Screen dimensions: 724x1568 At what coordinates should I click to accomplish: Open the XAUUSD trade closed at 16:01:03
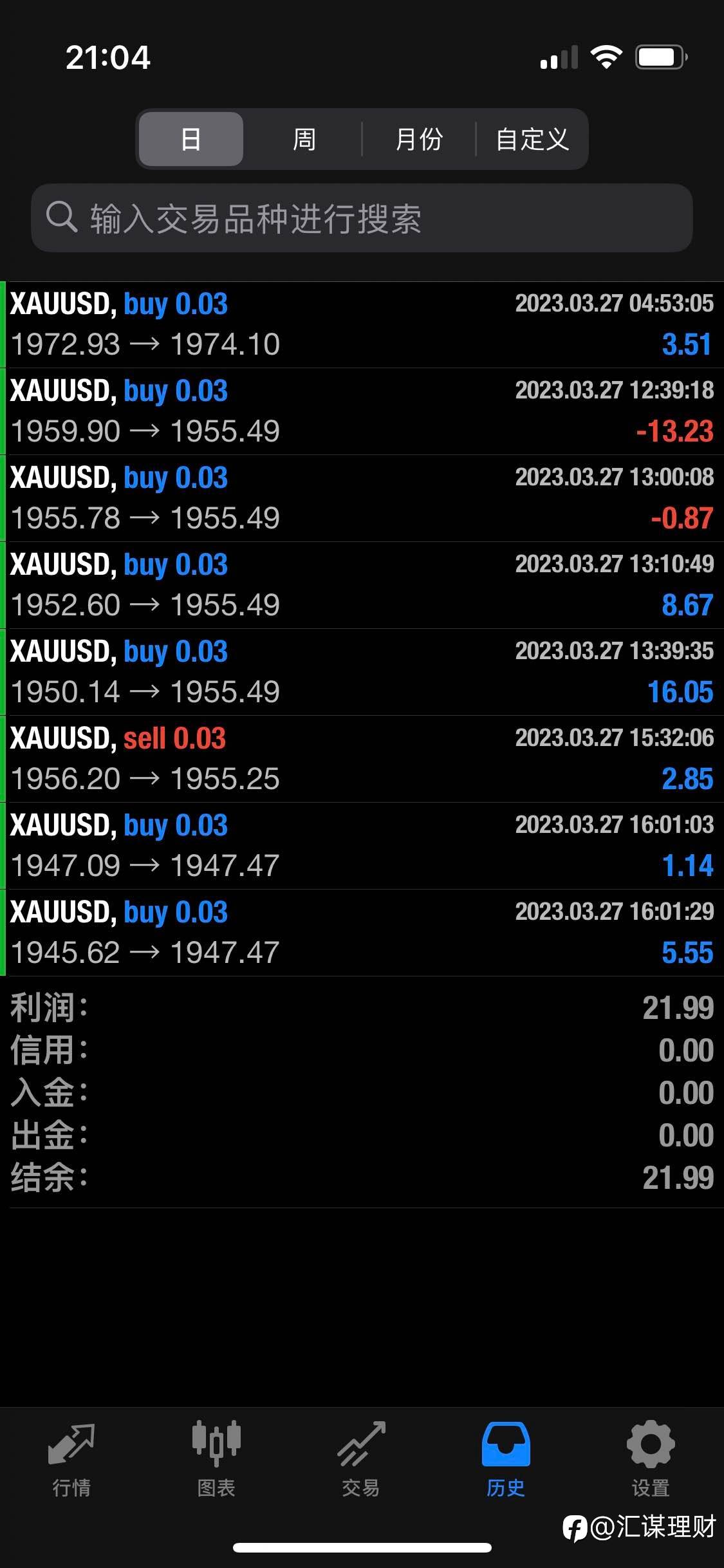[362, 846]
